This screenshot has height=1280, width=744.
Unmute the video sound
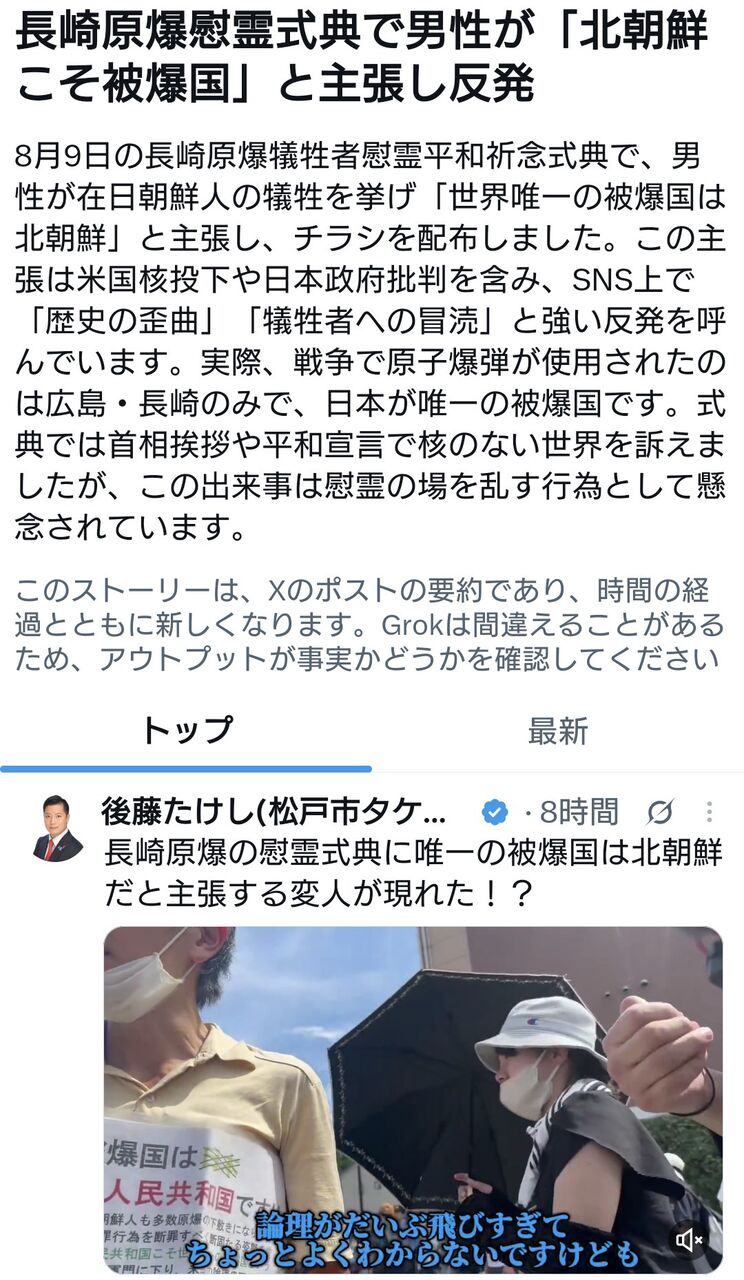[689, 1241]
